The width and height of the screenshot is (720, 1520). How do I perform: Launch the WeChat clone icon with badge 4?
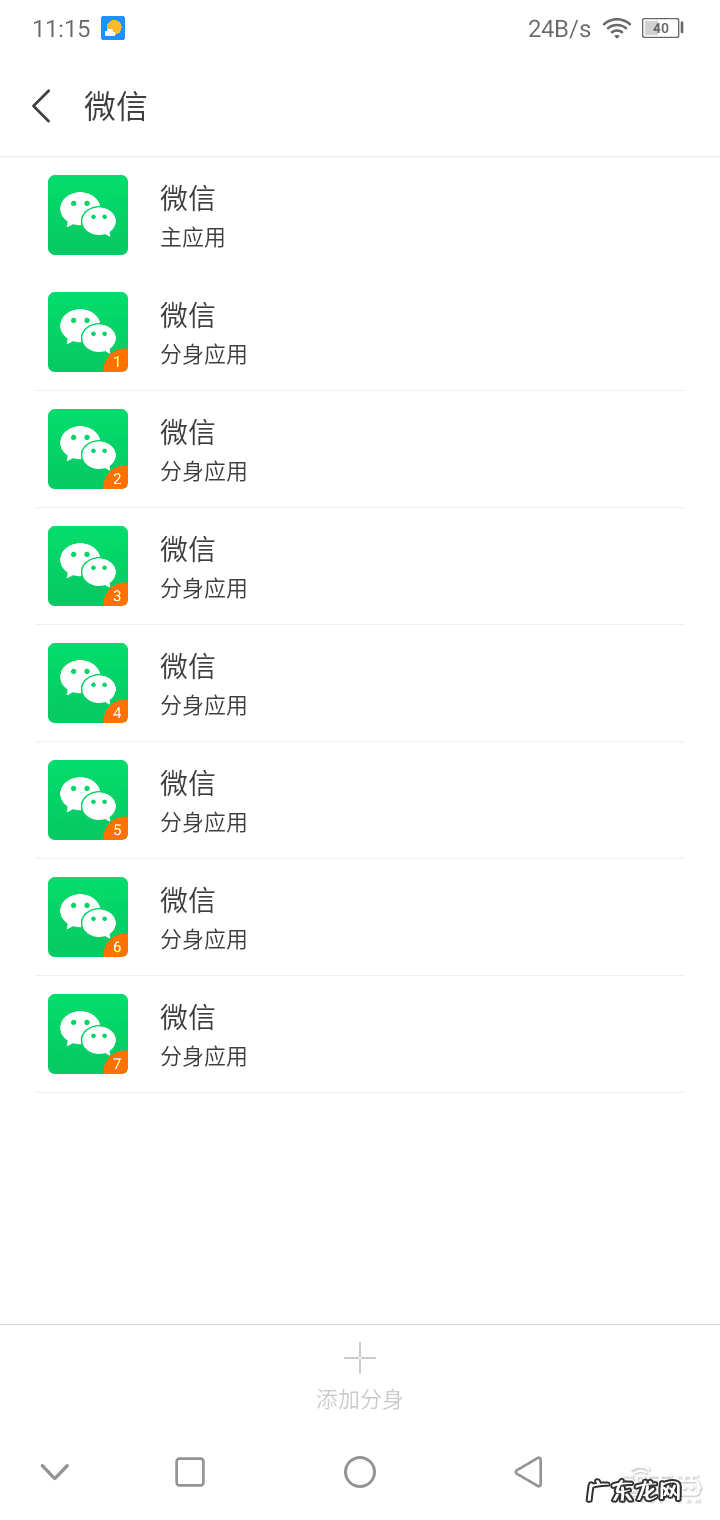click(87, 683)
